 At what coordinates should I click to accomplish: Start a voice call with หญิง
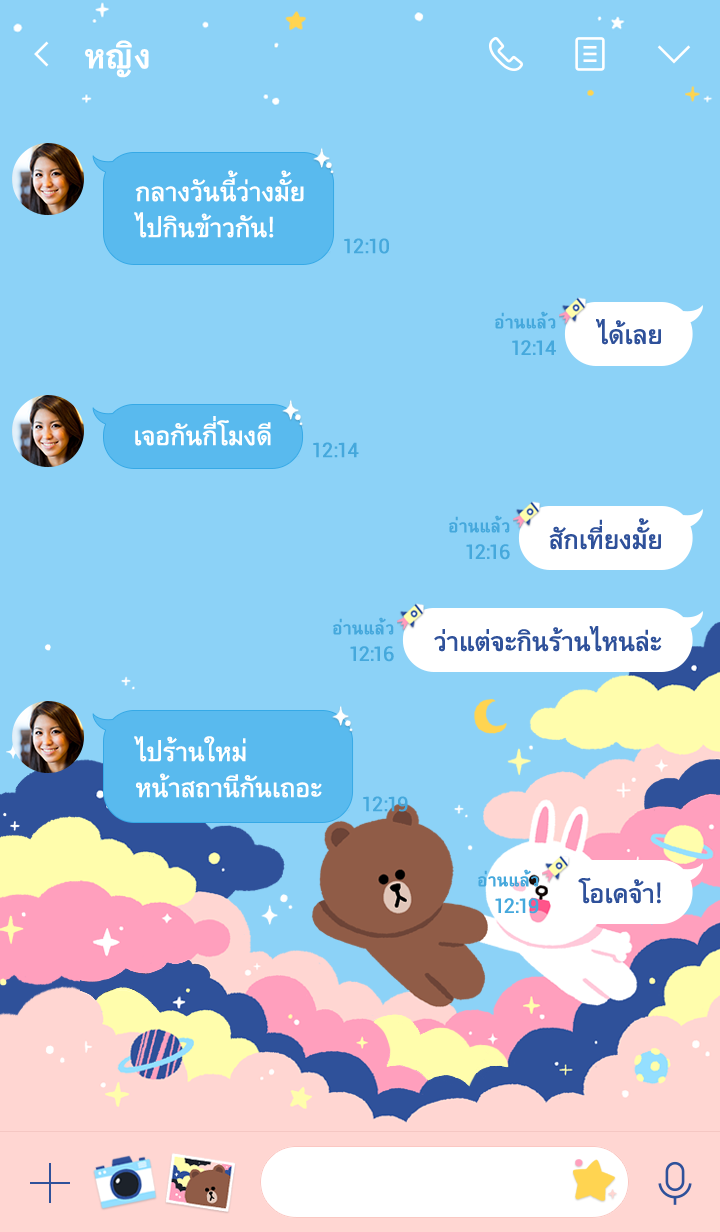505,55
